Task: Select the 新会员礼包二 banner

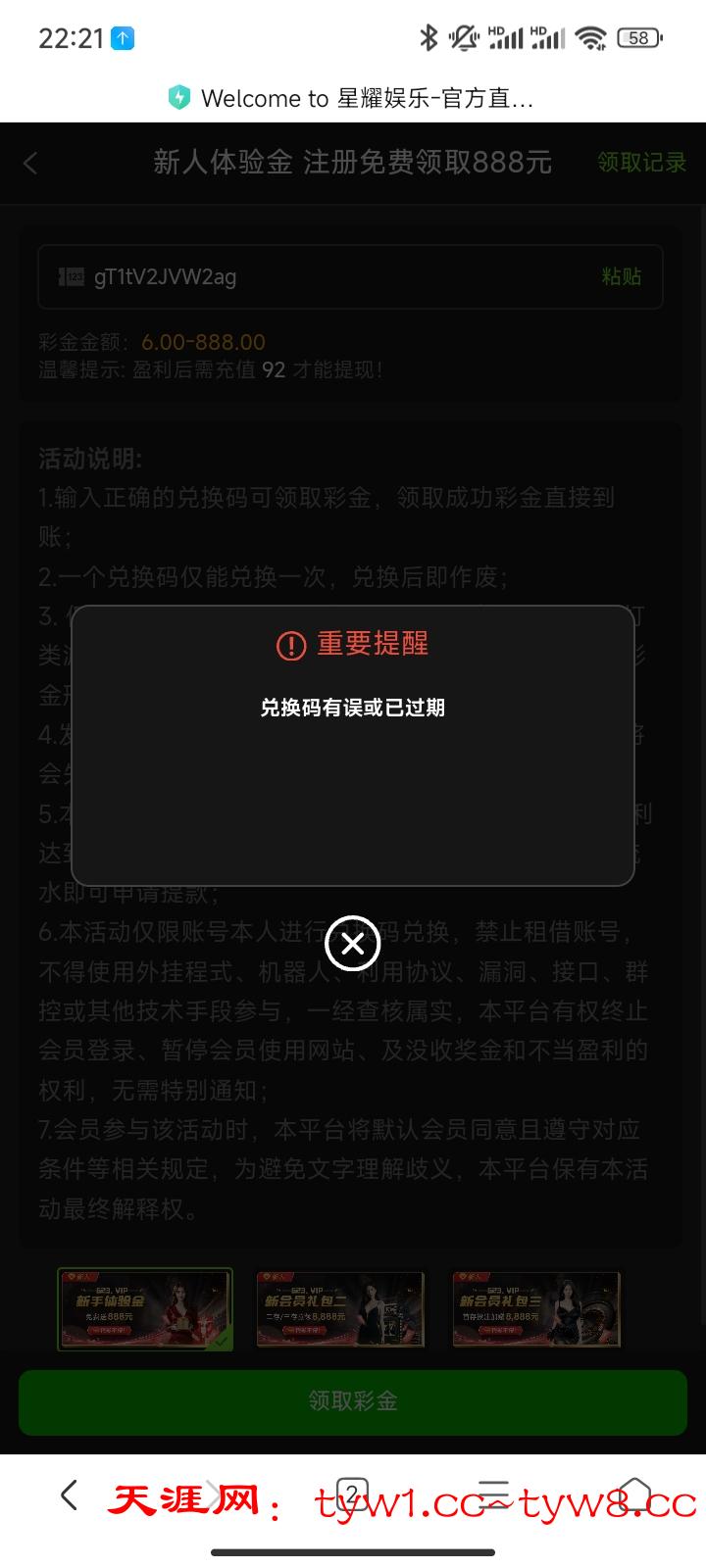Action: coord(340,1309)
